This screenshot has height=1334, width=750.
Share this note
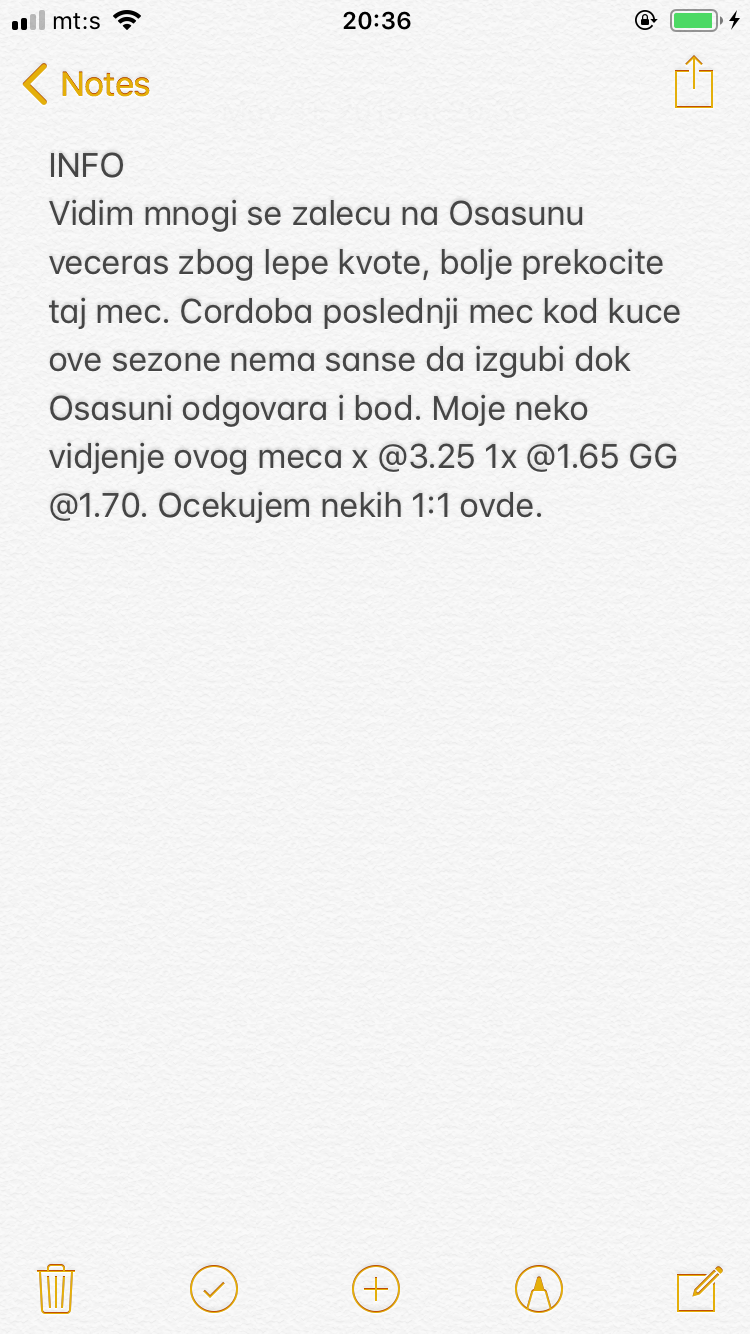point(694,81)
